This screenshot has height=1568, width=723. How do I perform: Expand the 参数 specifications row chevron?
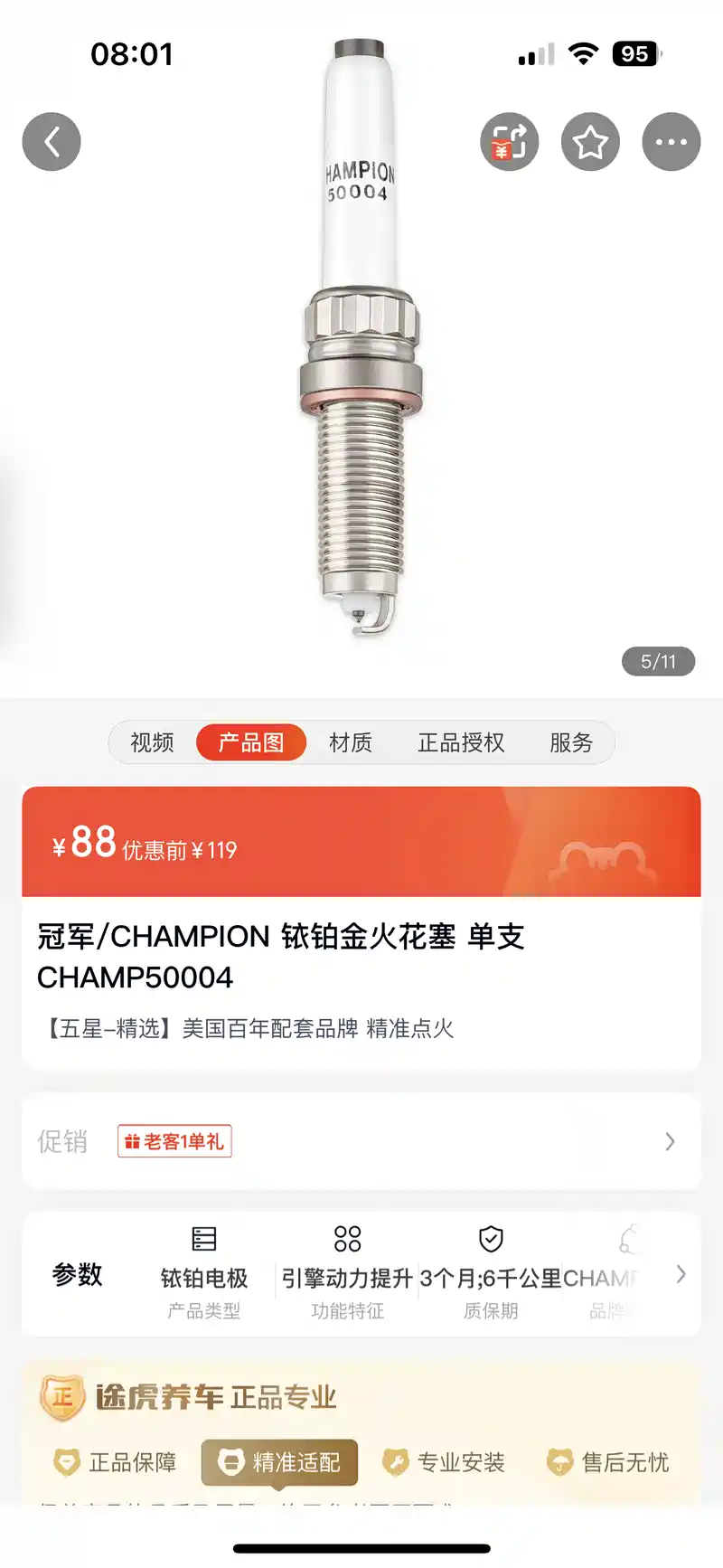(681, 1274)
